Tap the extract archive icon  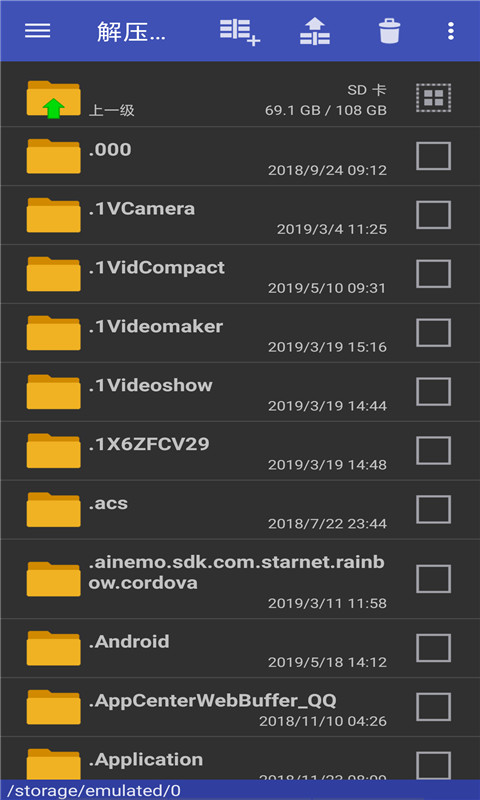coord(314,31)
